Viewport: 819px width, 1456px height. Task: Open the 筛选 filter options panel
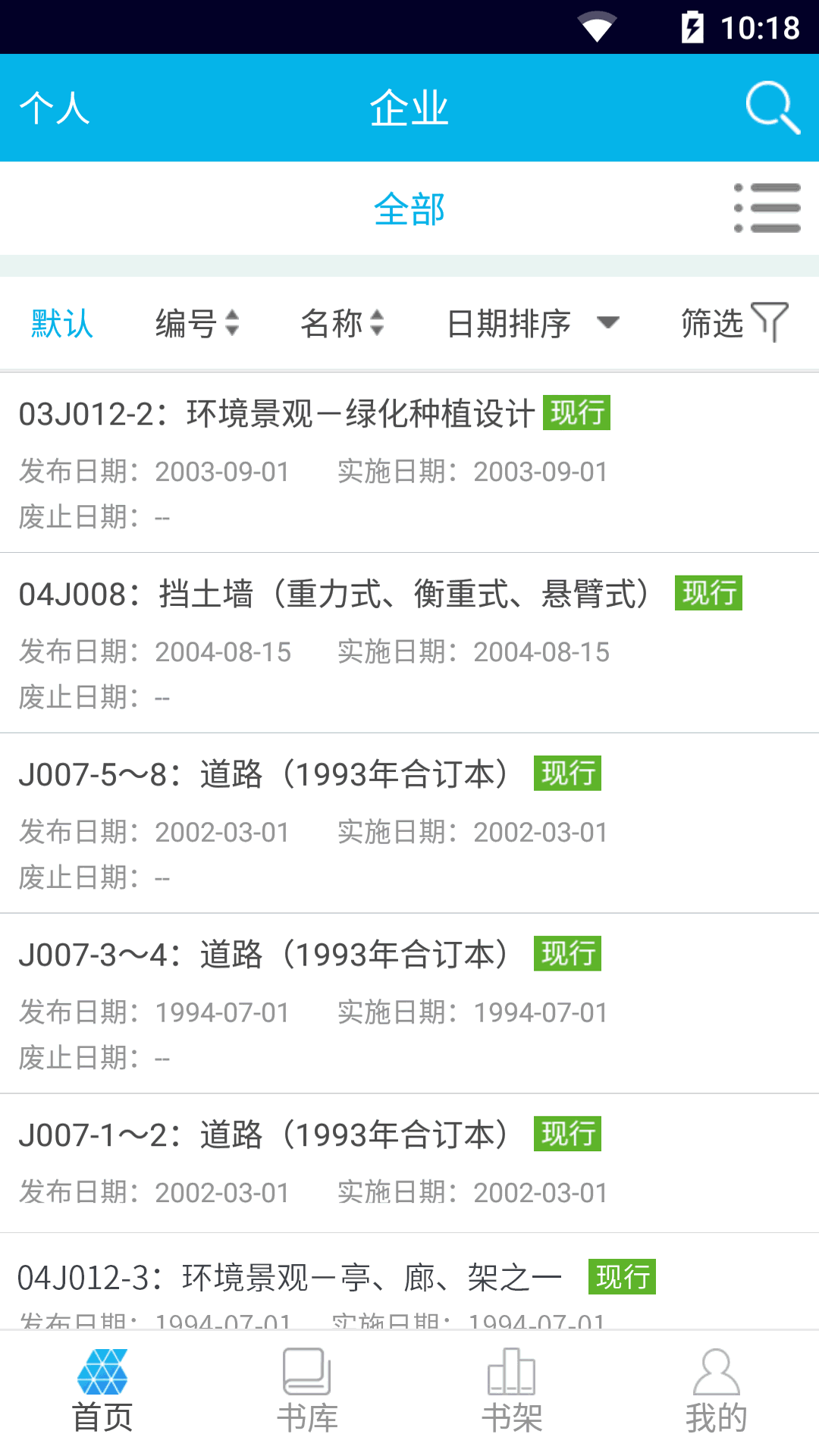(733, 322)
